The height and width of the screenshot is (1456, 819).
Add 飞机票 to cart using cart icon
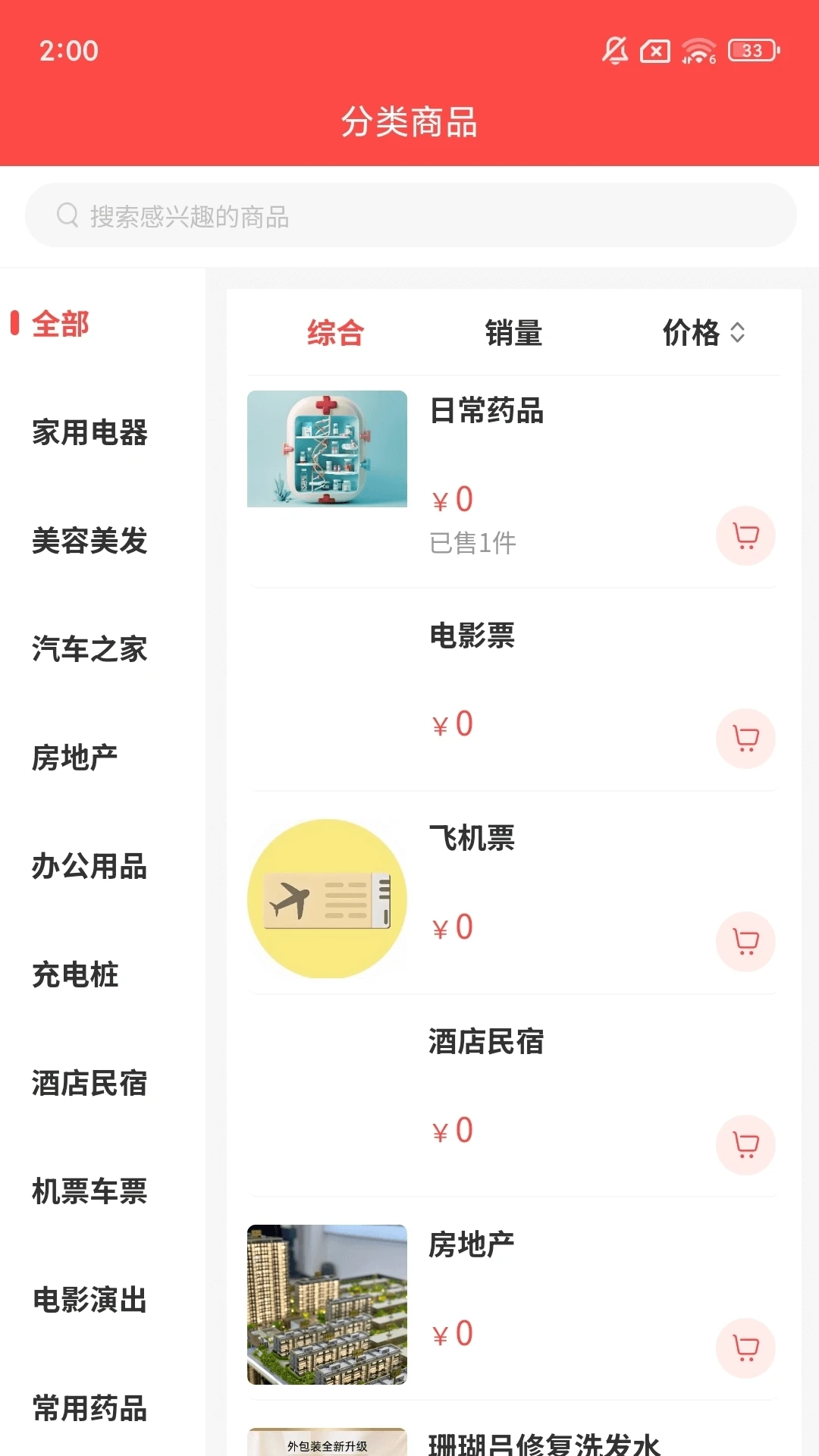745,942
